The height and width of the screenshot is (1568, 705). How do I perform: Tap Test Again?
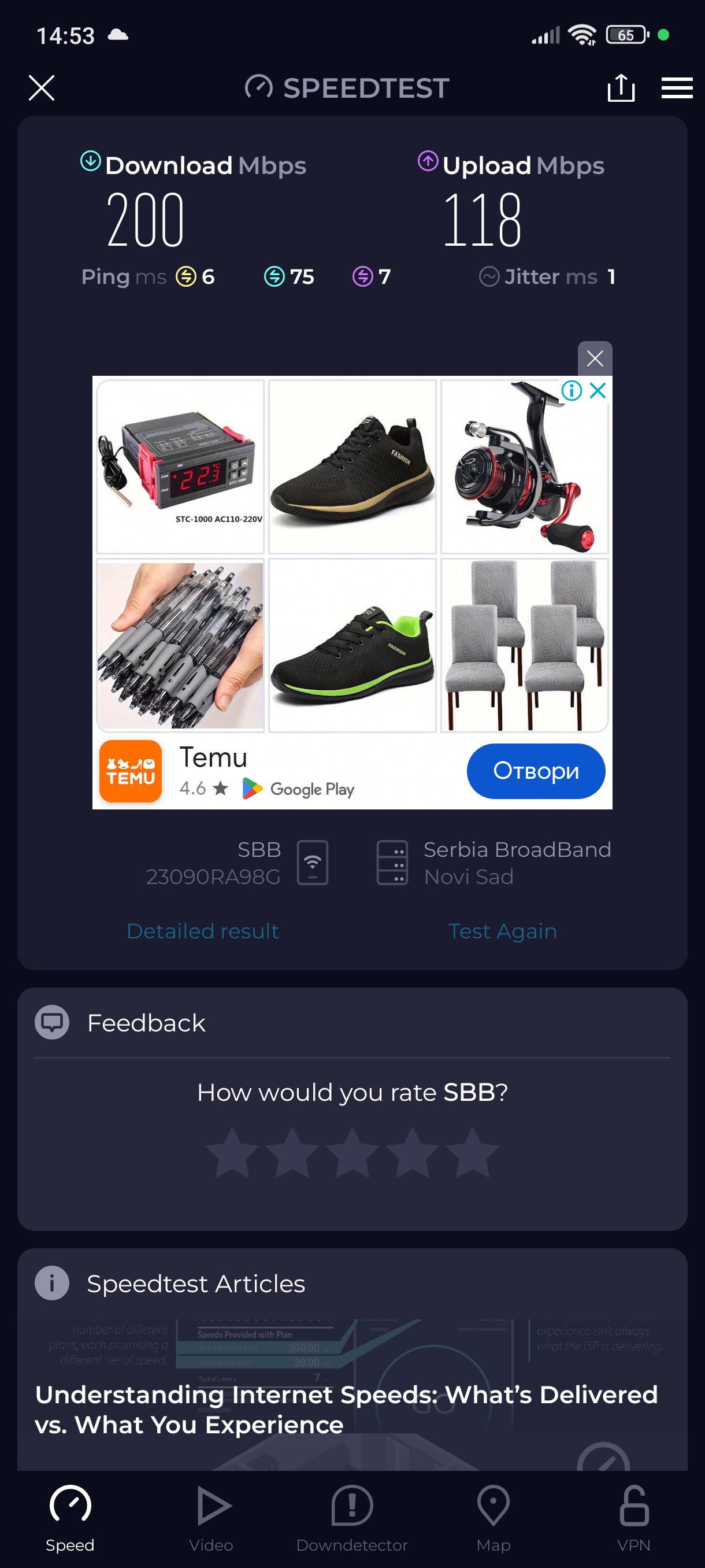tap(502, 931)
